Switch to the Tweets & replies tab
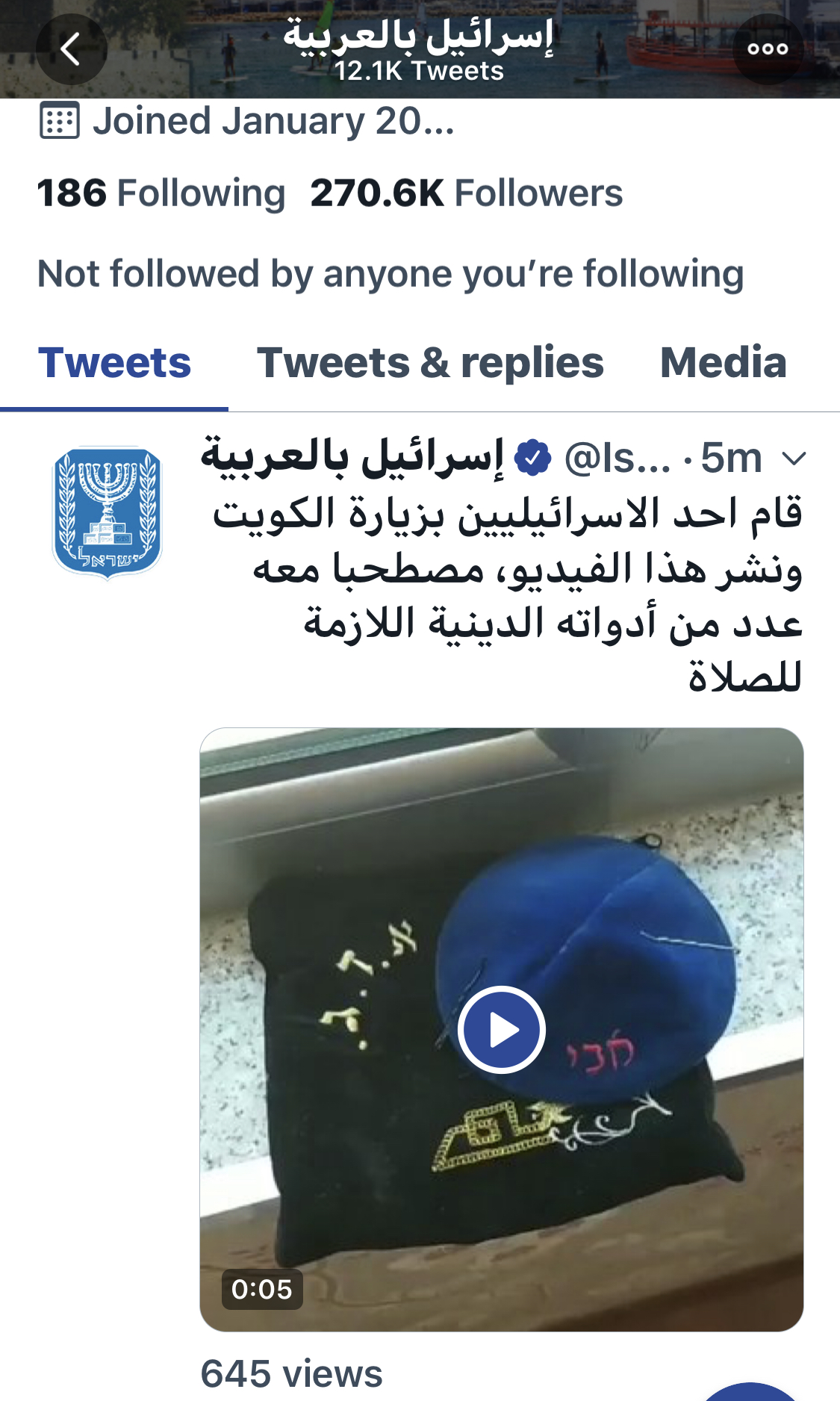Image resolution: width=840 pixels, height=1401 pixels. click(x=430, y=364)
